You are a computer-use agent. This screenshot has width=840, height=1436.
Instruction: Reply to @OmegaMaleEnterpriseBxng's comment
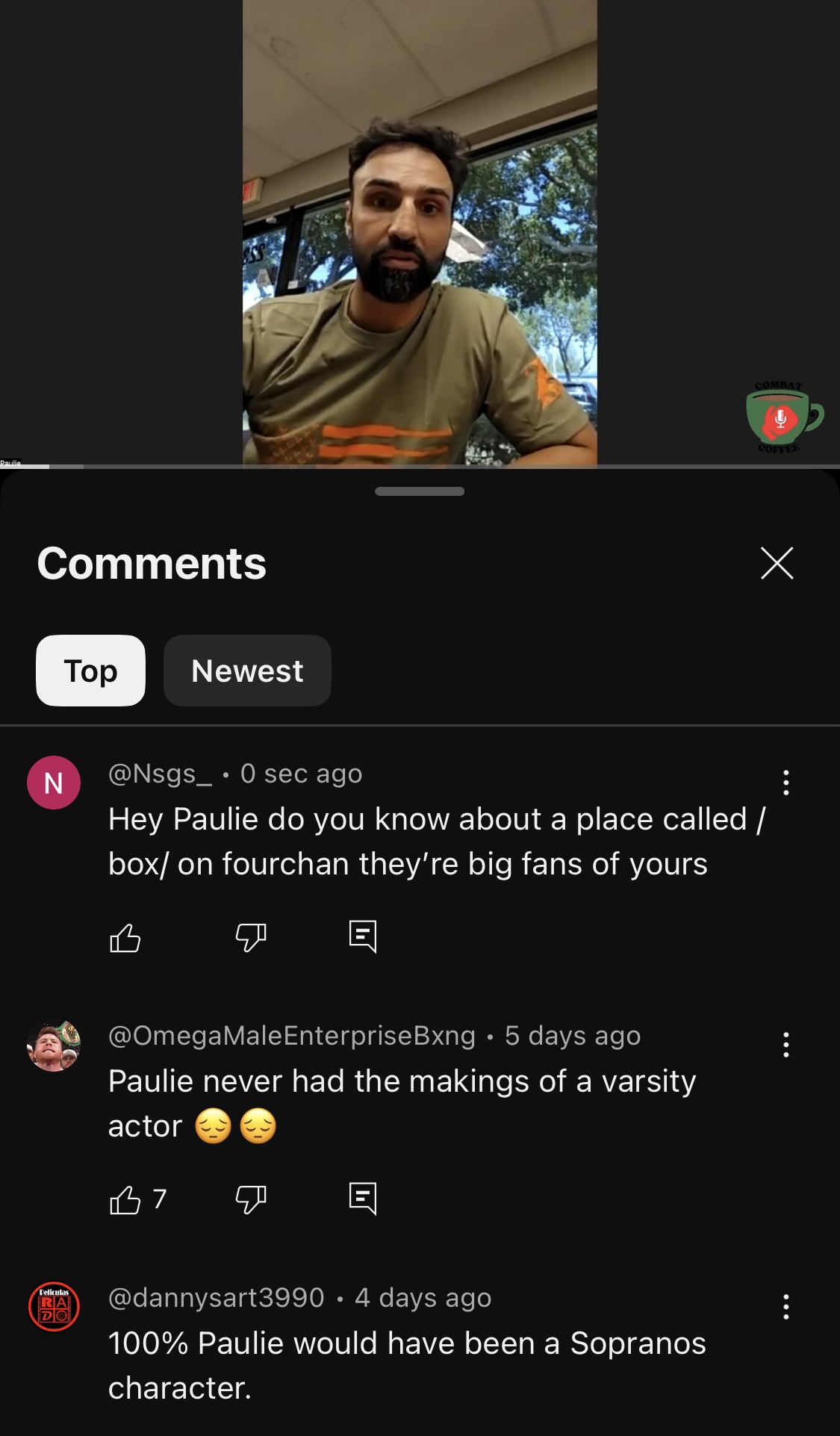(363, 1199)
